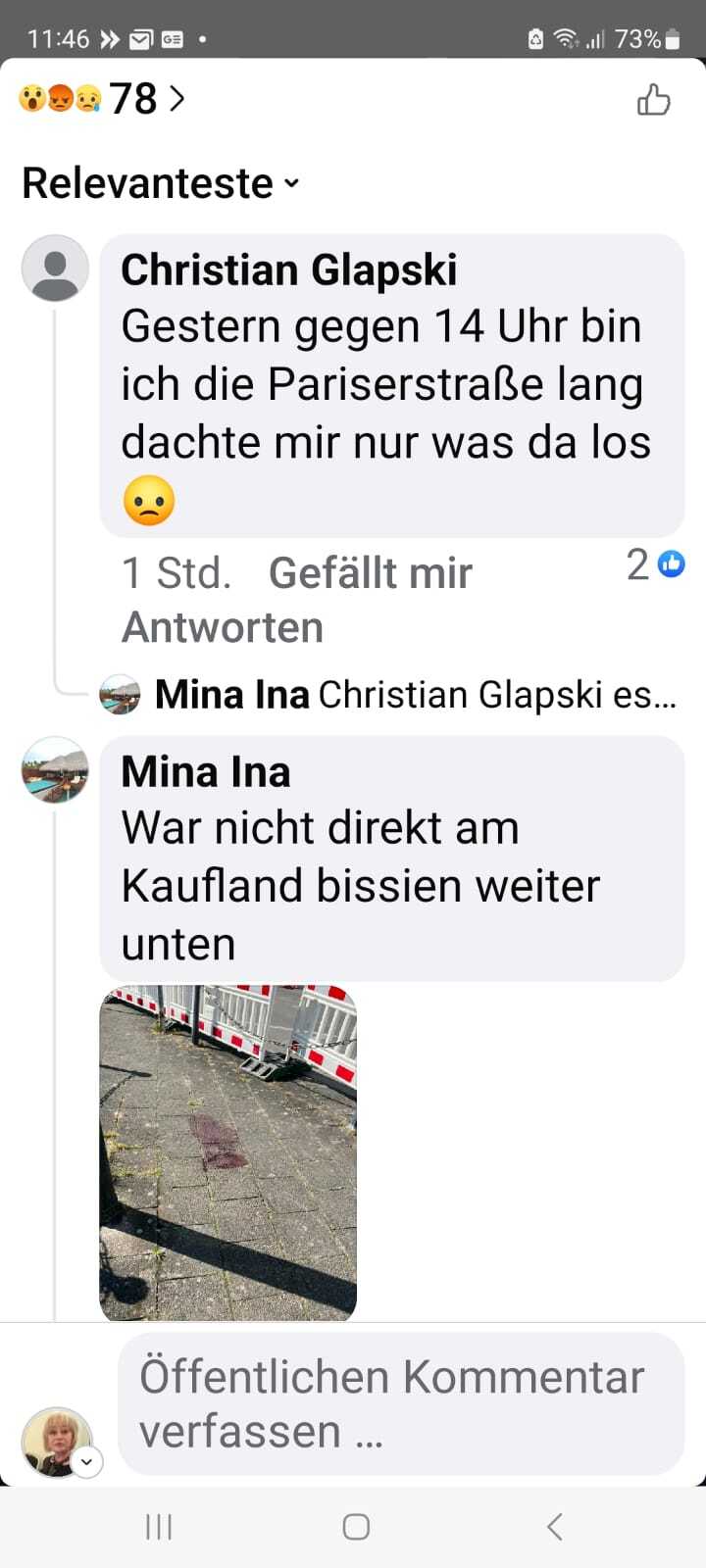Open Mina Ina's name in her comment

point(206,772)
